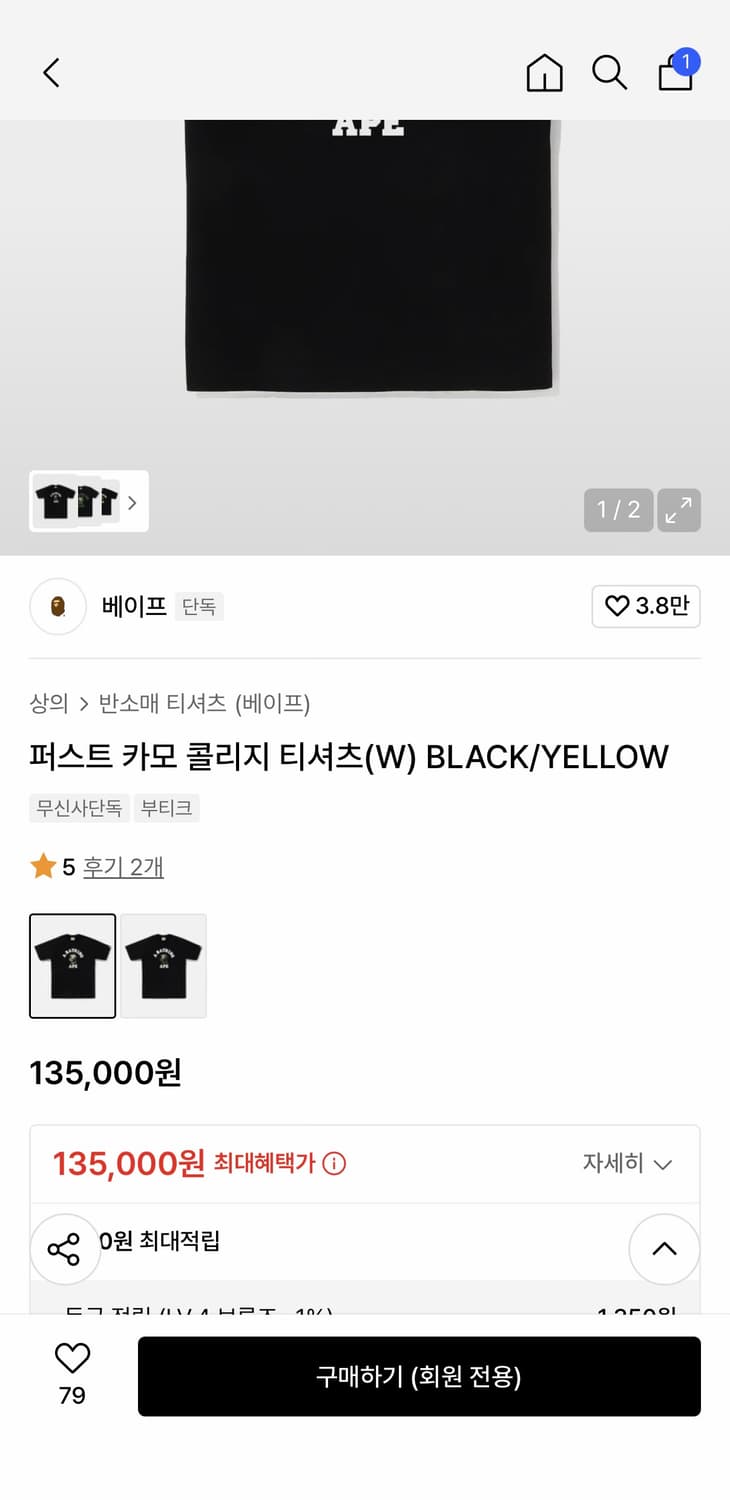Expand image to fullscreen view

[x=678, y=510]
